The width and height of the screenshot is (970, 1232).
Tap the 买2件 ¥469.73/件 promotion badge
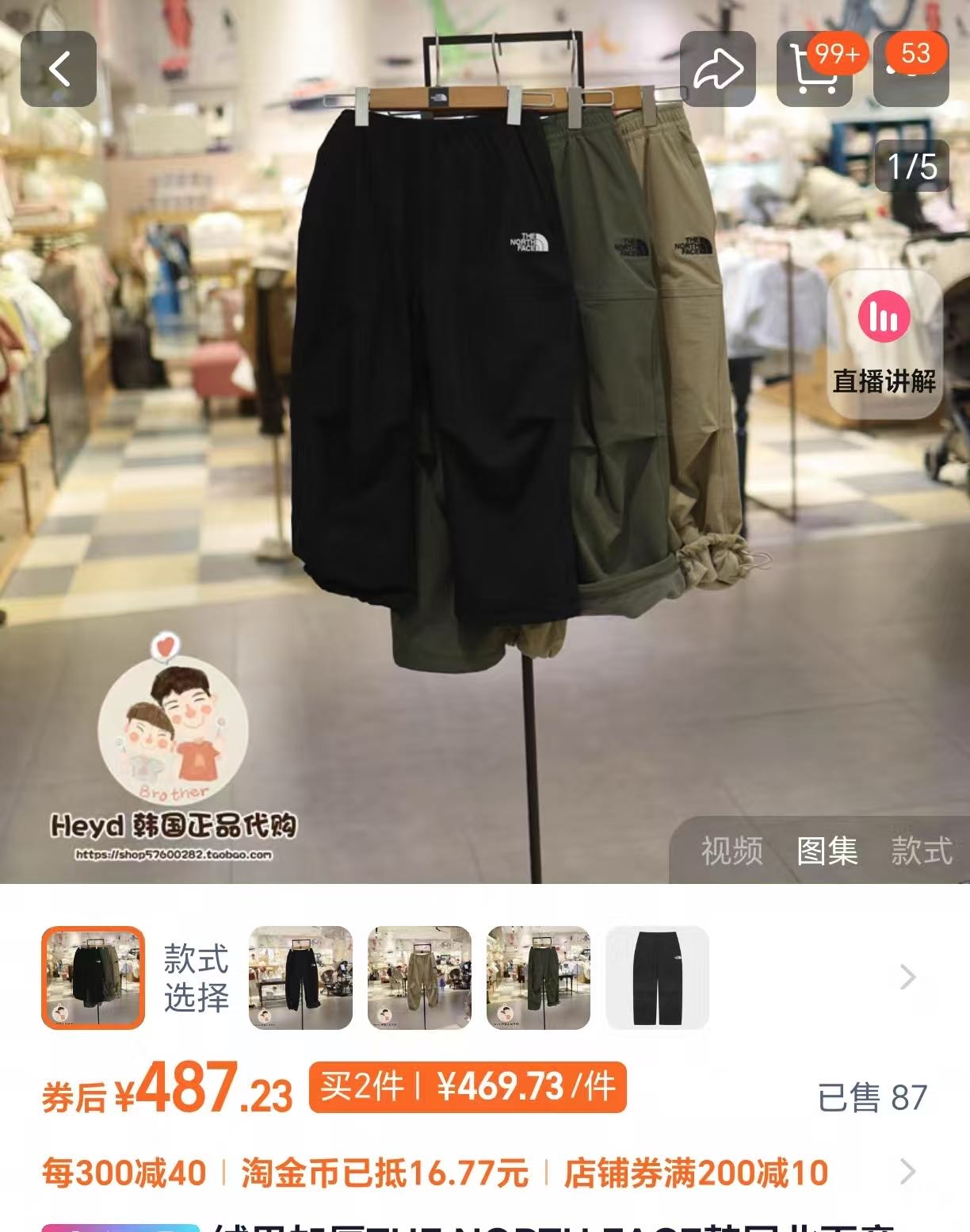point(468,1087)
